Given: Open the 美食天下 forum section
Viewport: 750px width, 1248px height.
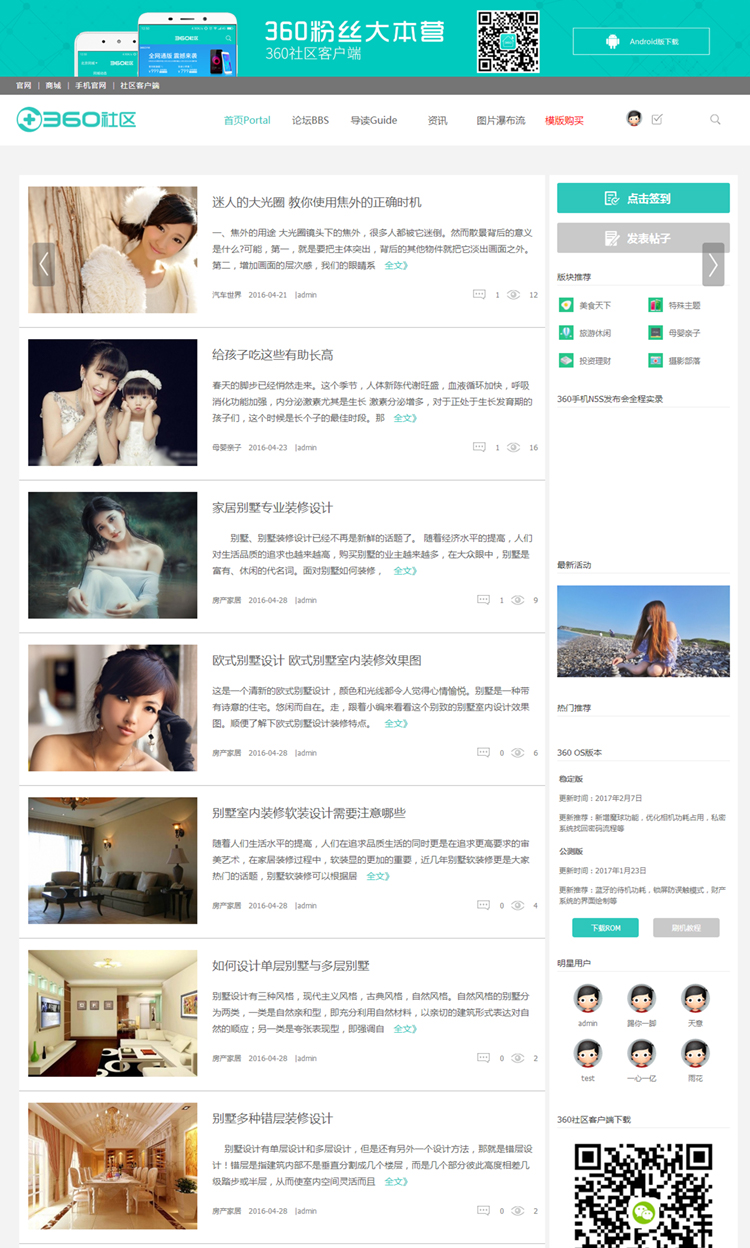Looking at the screenshot, I should coord(594,305).
